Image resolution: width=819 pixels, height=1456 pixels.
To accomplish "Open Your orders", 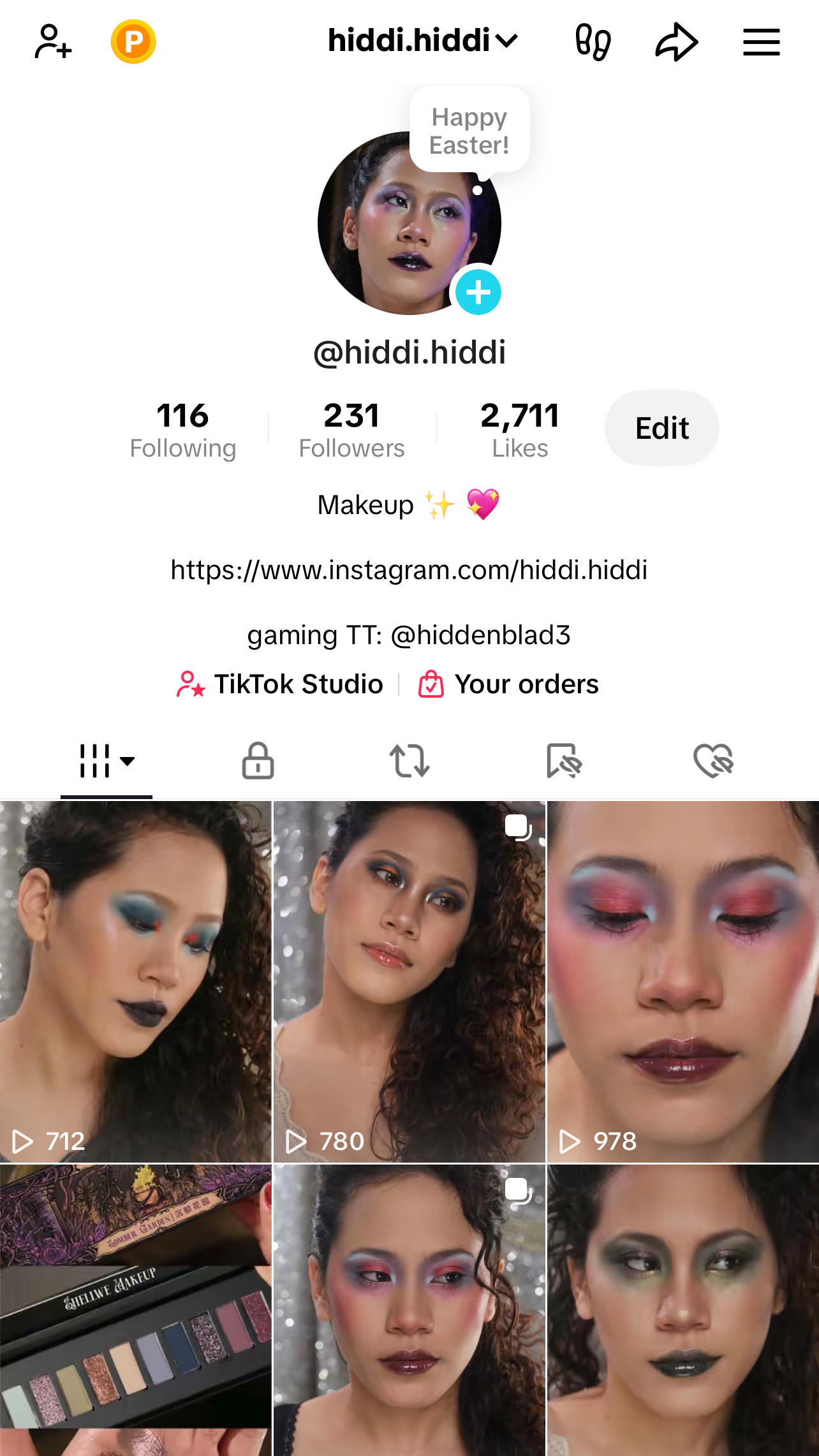I will coord(508,684).
